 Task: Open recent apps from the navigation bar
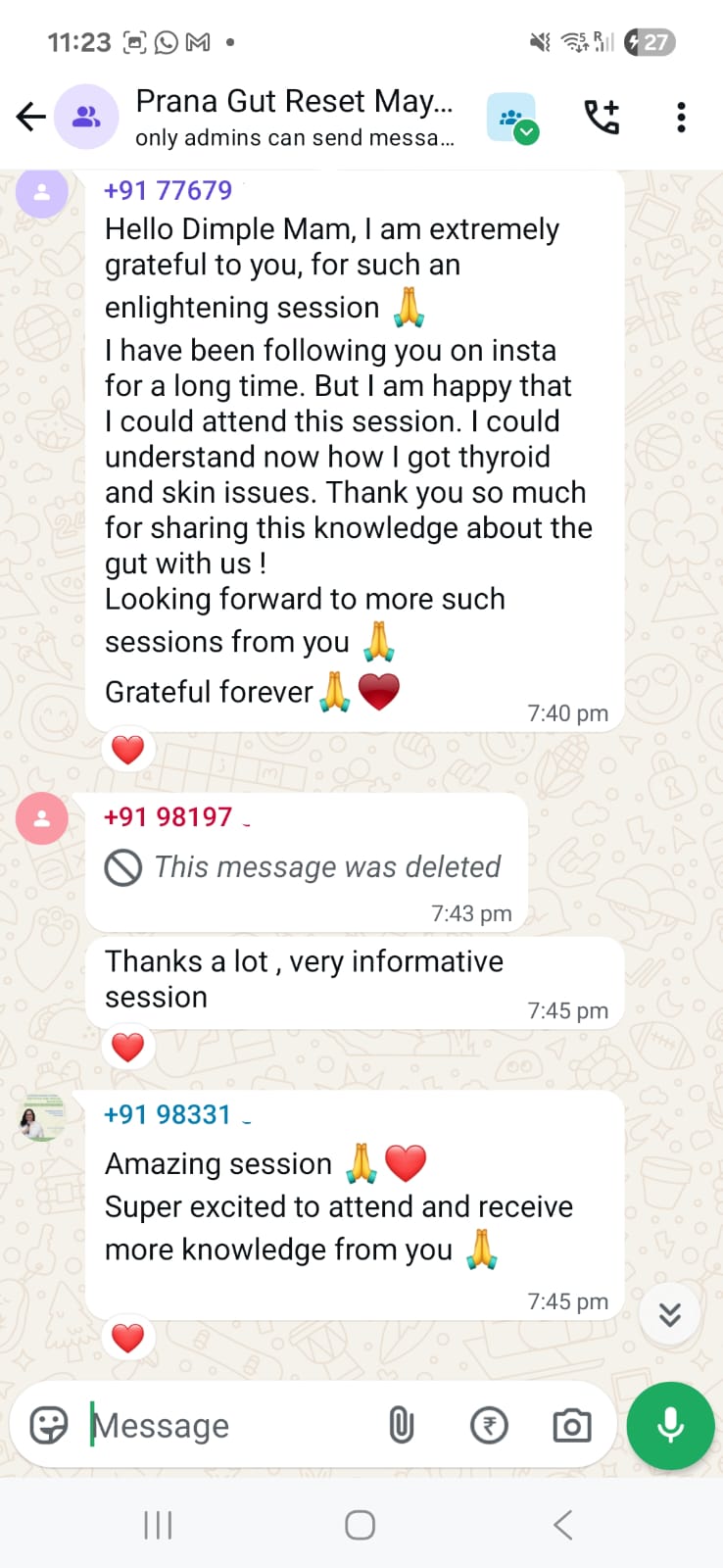(158, 1525)
